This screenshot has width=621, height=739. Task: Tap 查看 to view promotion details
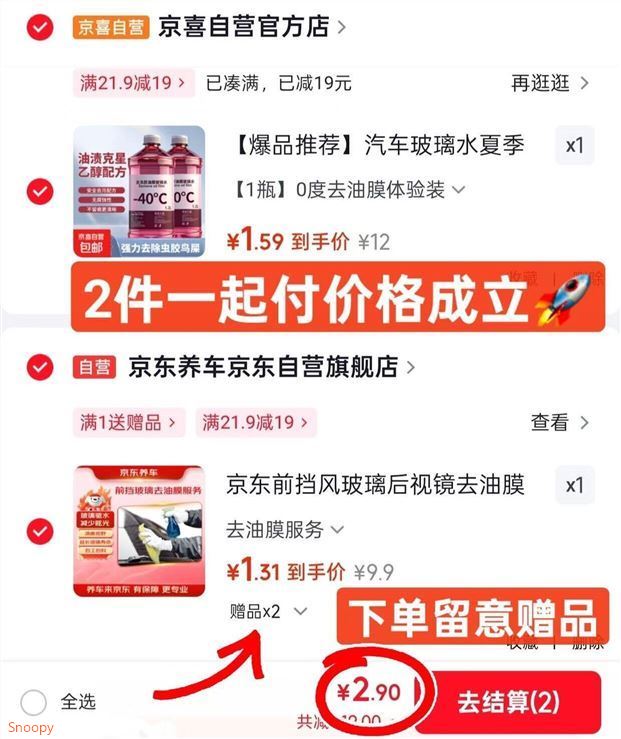click(559, 423)
